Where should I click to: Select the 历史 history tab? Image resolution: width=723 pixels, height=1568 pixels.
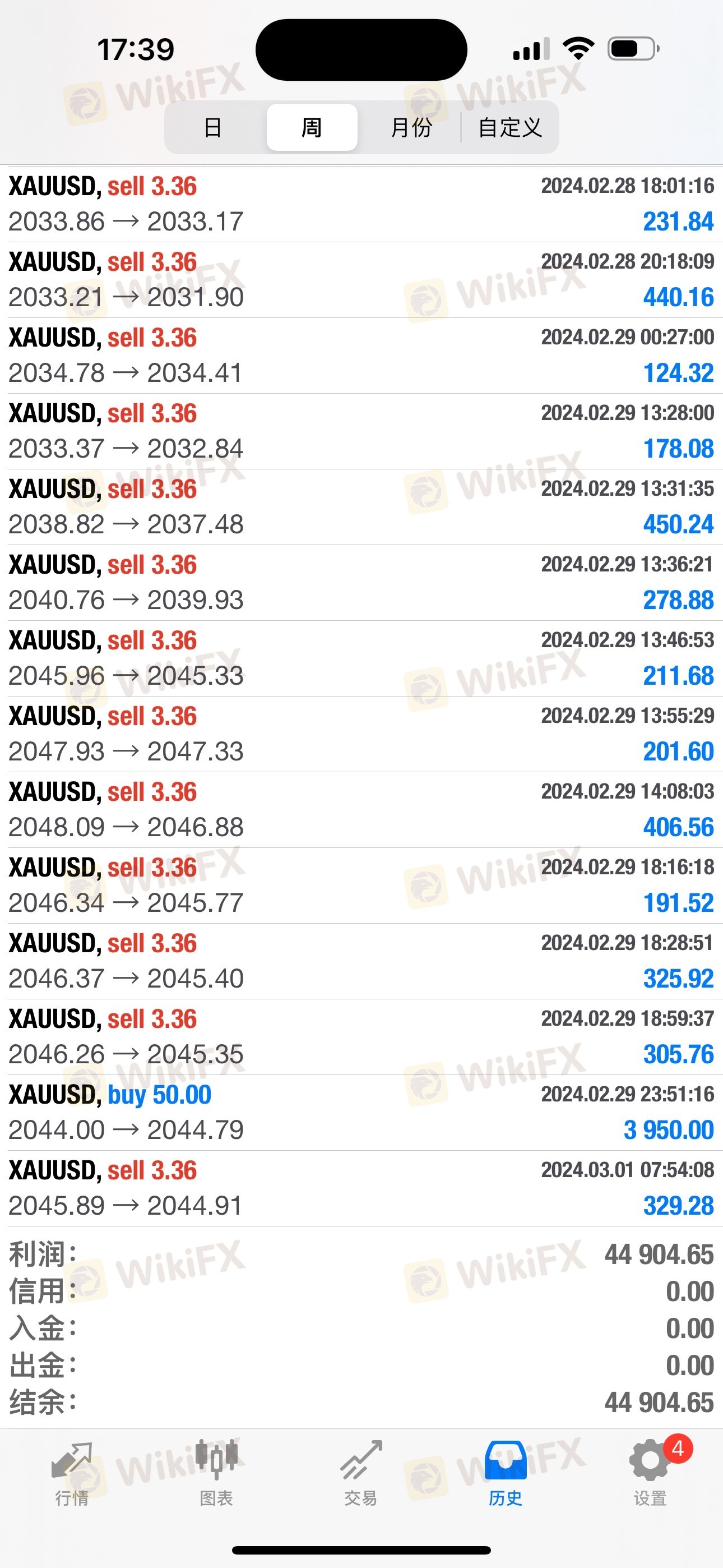point(505,1474)
